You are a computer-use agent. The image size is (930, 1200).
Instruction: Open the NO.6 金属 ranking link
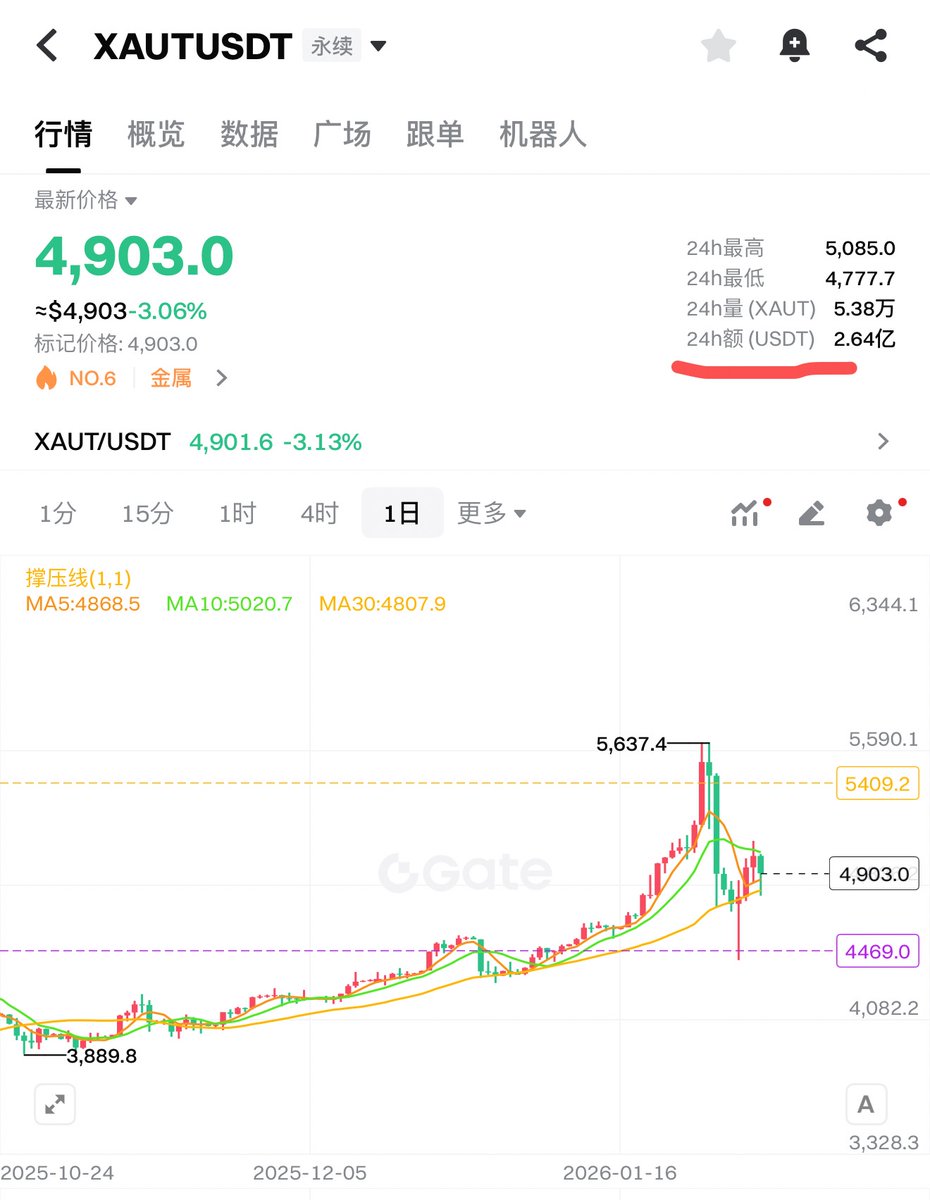(130, 378)
